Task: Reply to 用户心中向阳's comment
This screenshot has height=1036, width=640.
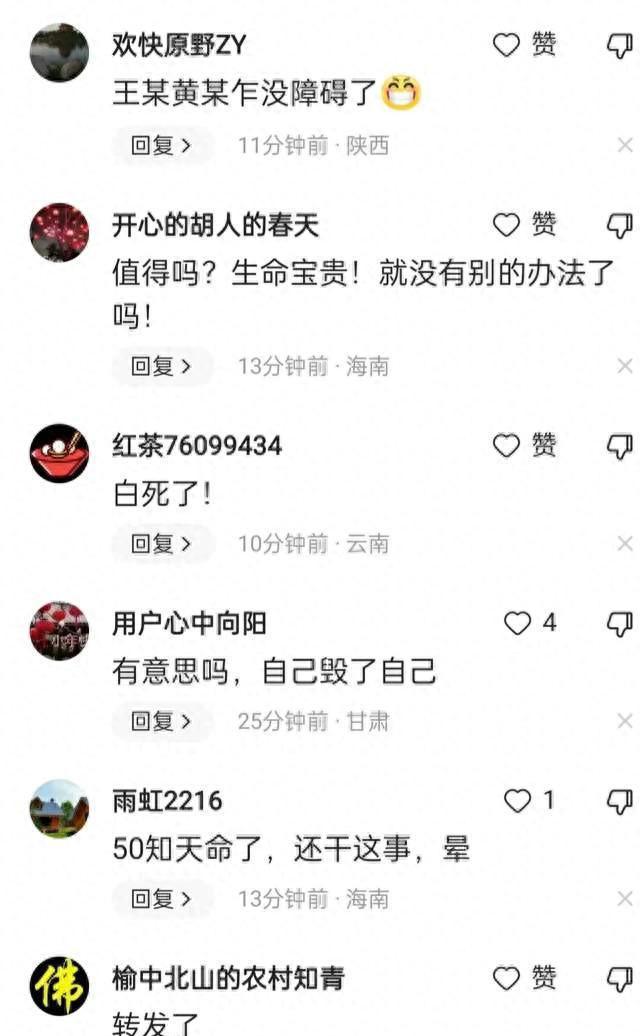Action: (x=161, y=721)
